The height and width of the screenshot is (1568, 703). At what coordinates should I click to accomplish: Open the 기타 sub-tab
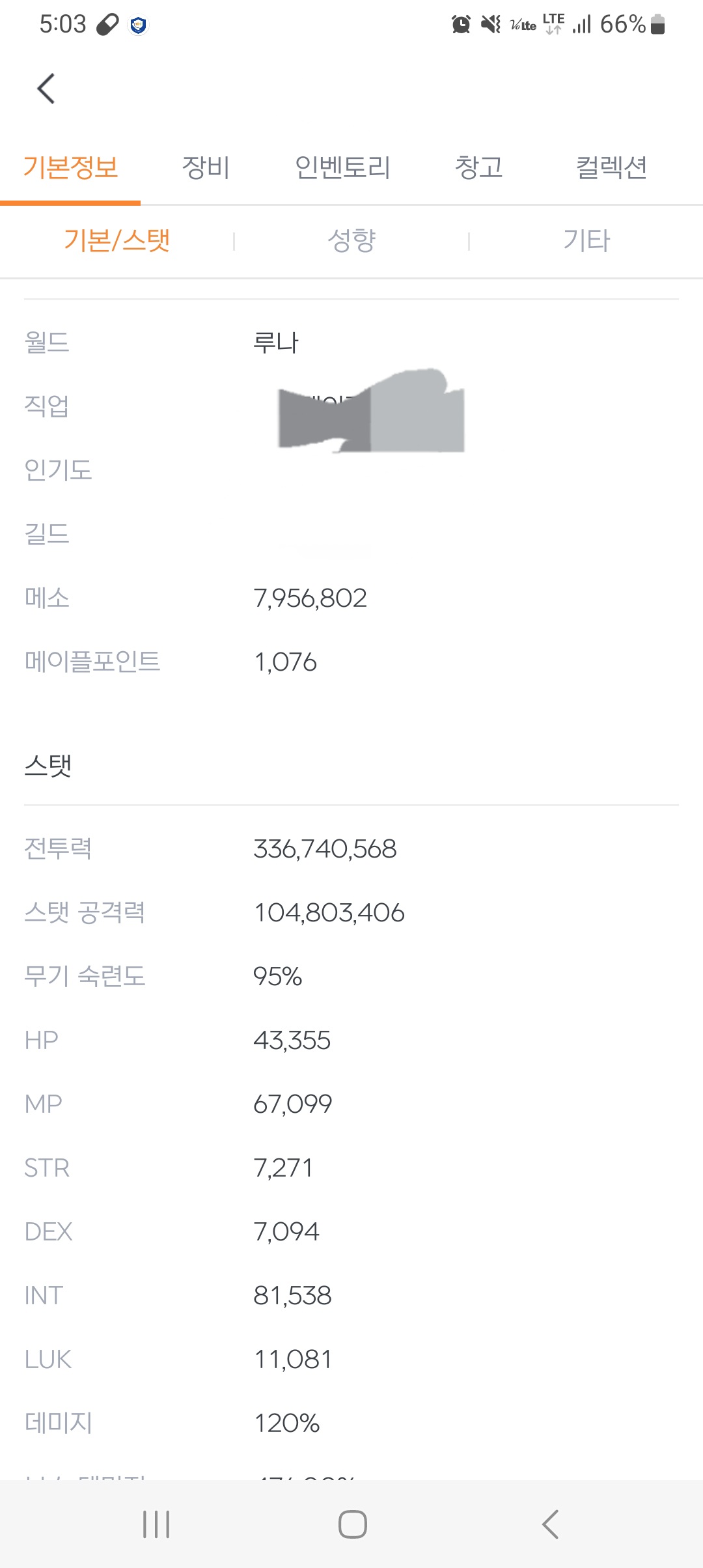pyautogui.click(x=586, y=240)
